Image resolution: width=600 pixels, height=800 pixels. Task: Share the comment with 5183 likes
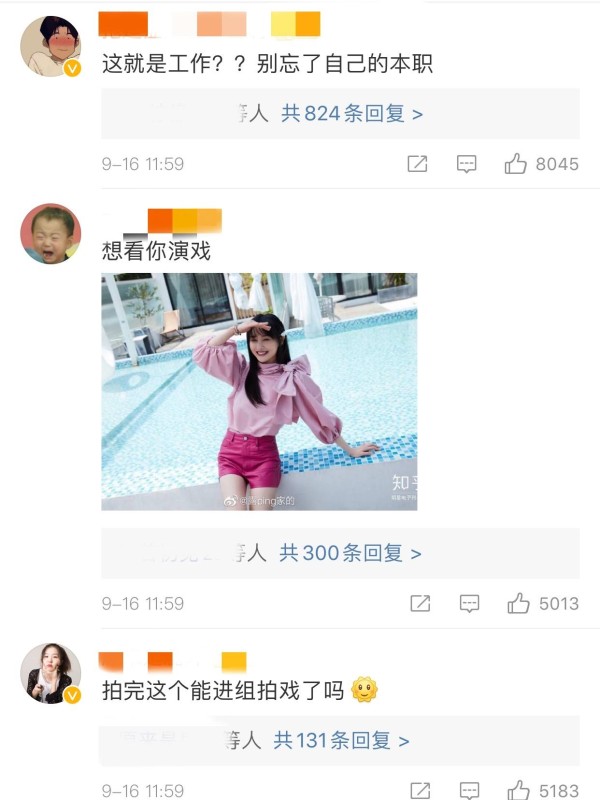pos(420,790)
